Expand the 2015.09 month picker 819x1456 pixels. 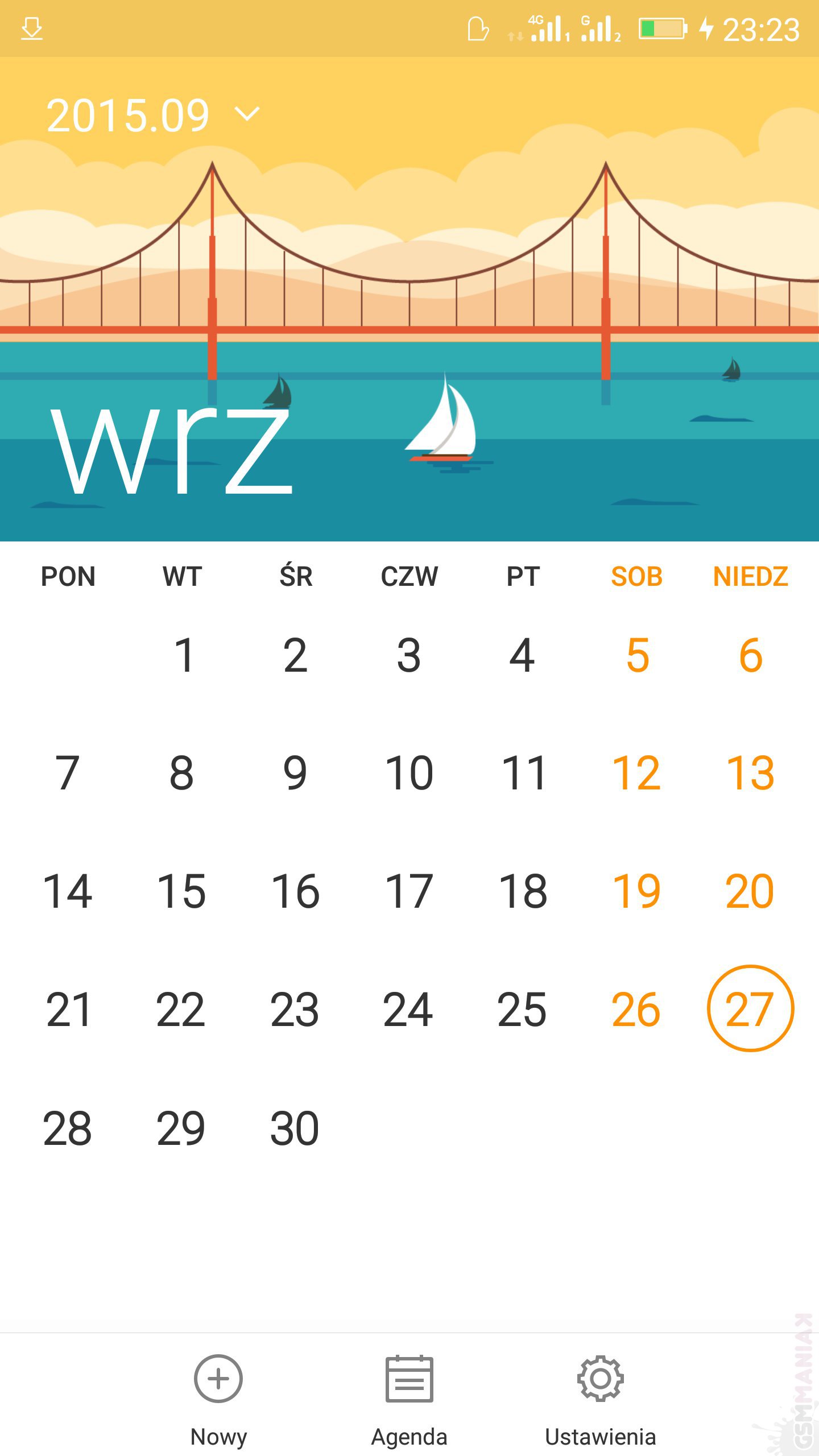(x=154, y=115)
